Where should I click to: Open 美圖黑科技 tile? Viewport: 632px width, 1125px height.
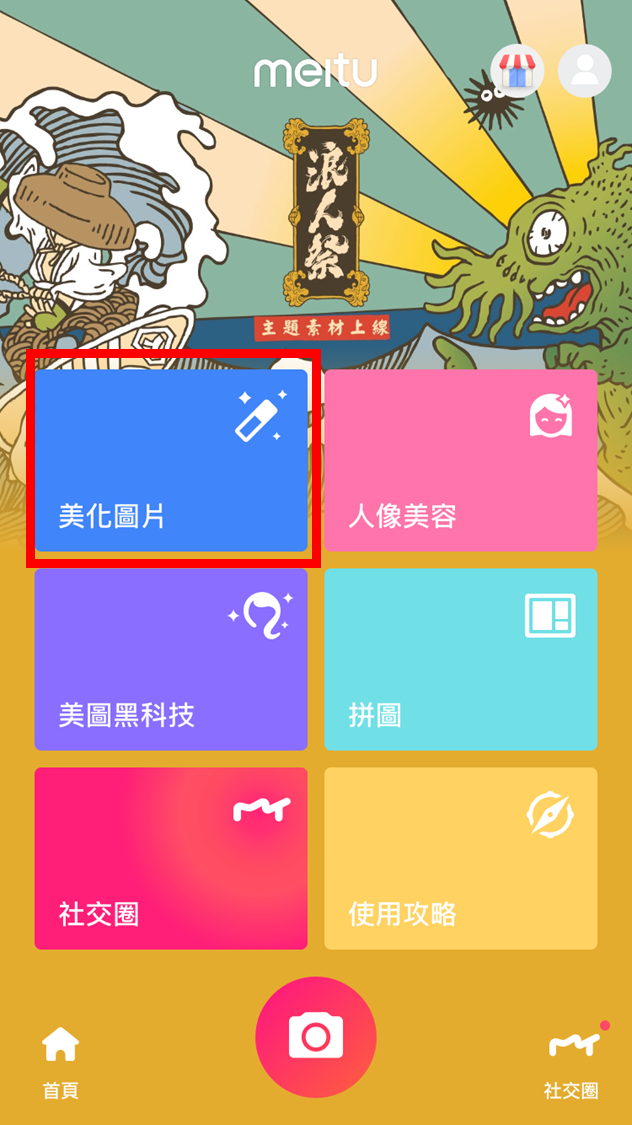[171, 659]
